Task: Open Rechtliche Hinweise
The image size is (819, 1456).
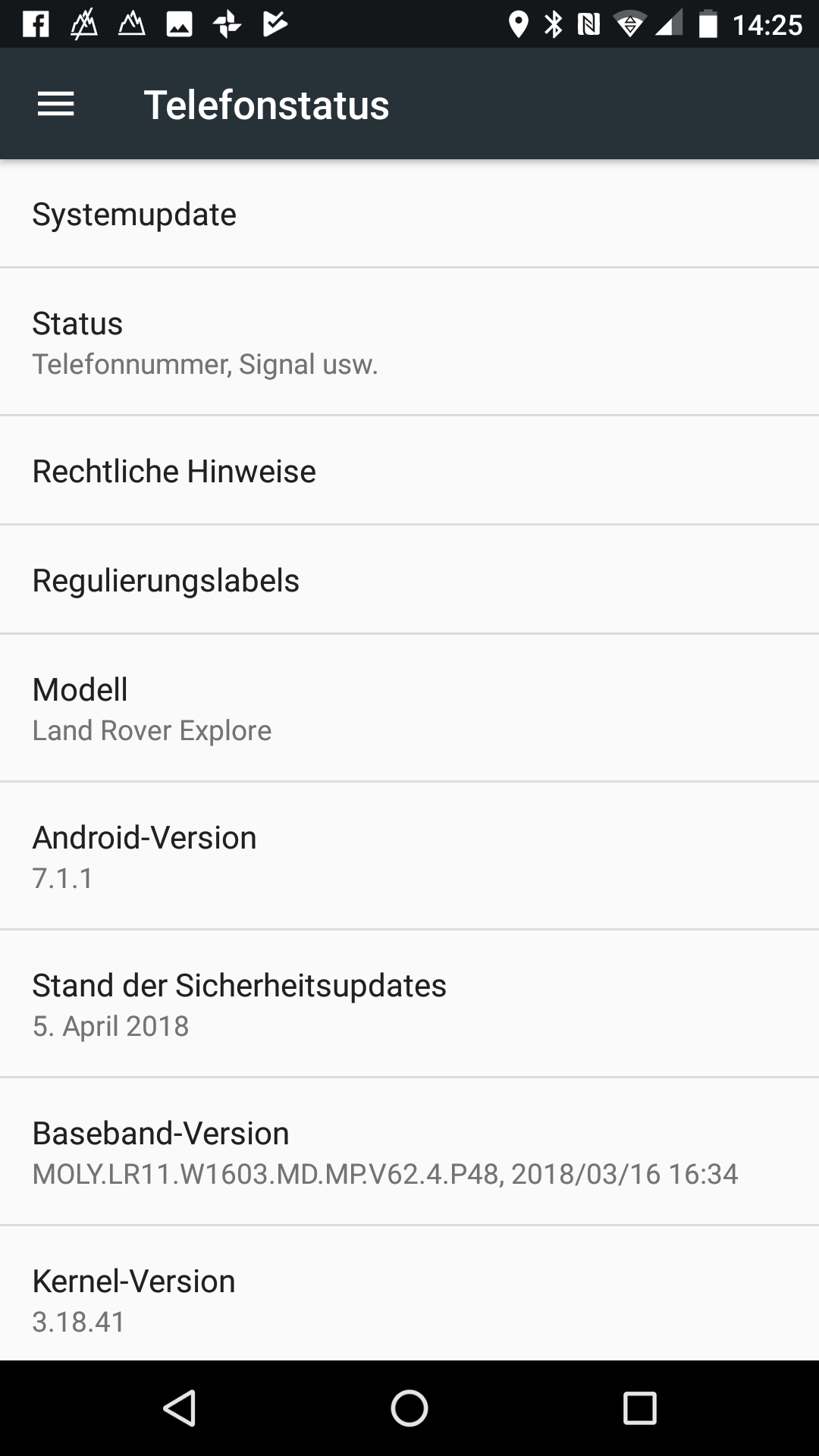Action: (409, 471)
